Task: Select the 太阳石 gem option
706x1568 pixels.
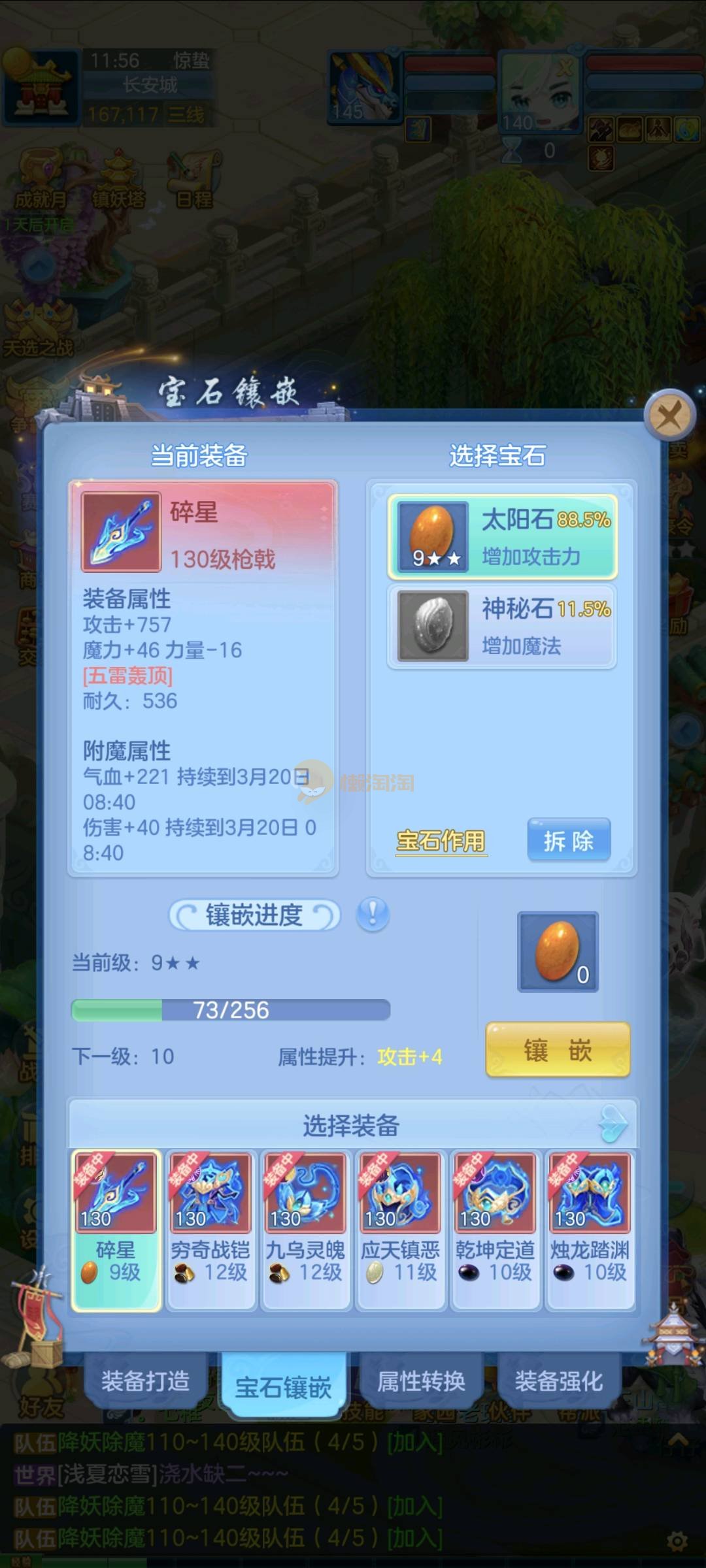Action: (x=502, y=537)
